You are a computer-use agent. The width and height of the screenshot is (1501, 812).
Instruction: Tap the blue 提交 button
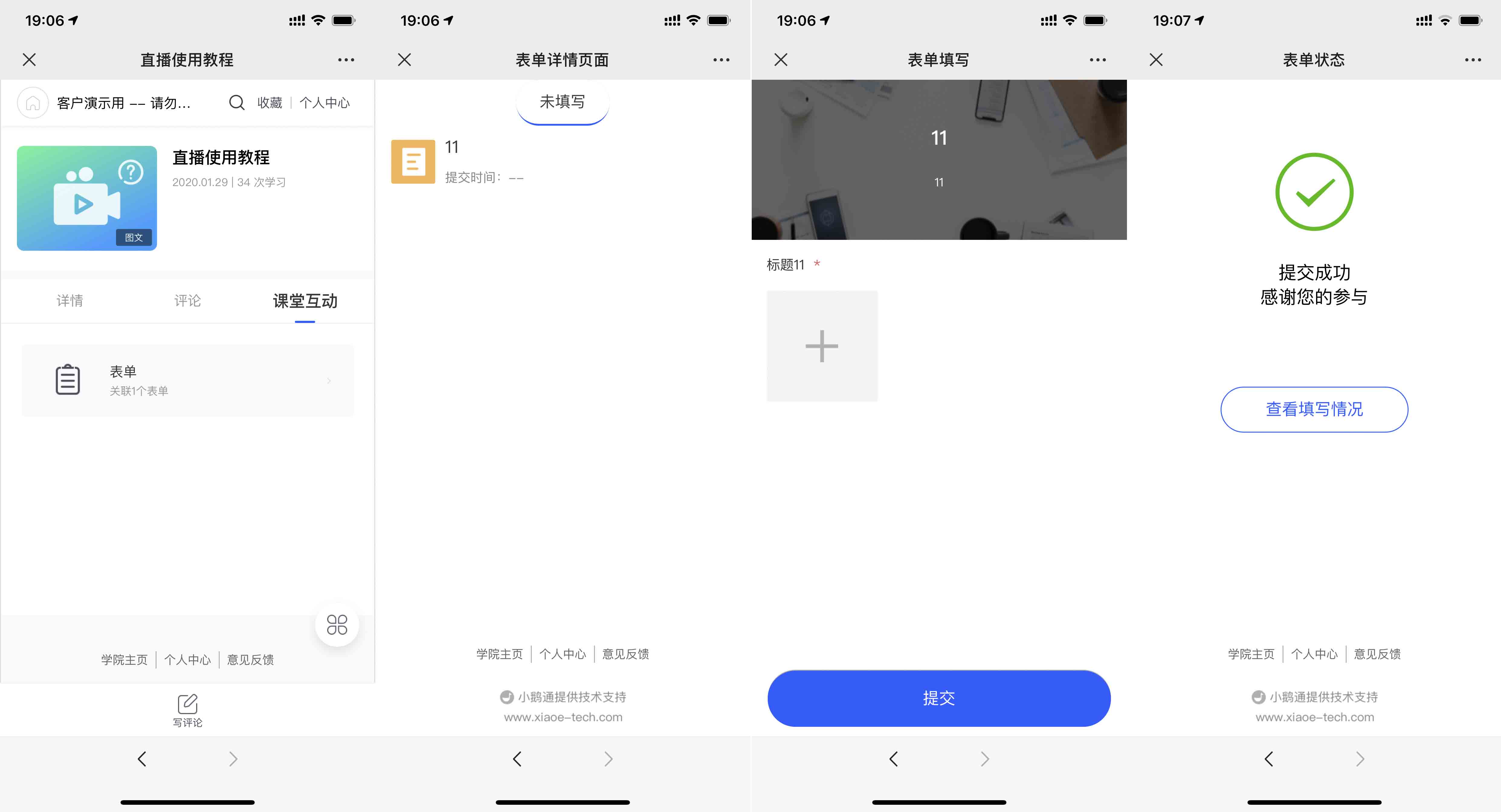coord(939,698)
